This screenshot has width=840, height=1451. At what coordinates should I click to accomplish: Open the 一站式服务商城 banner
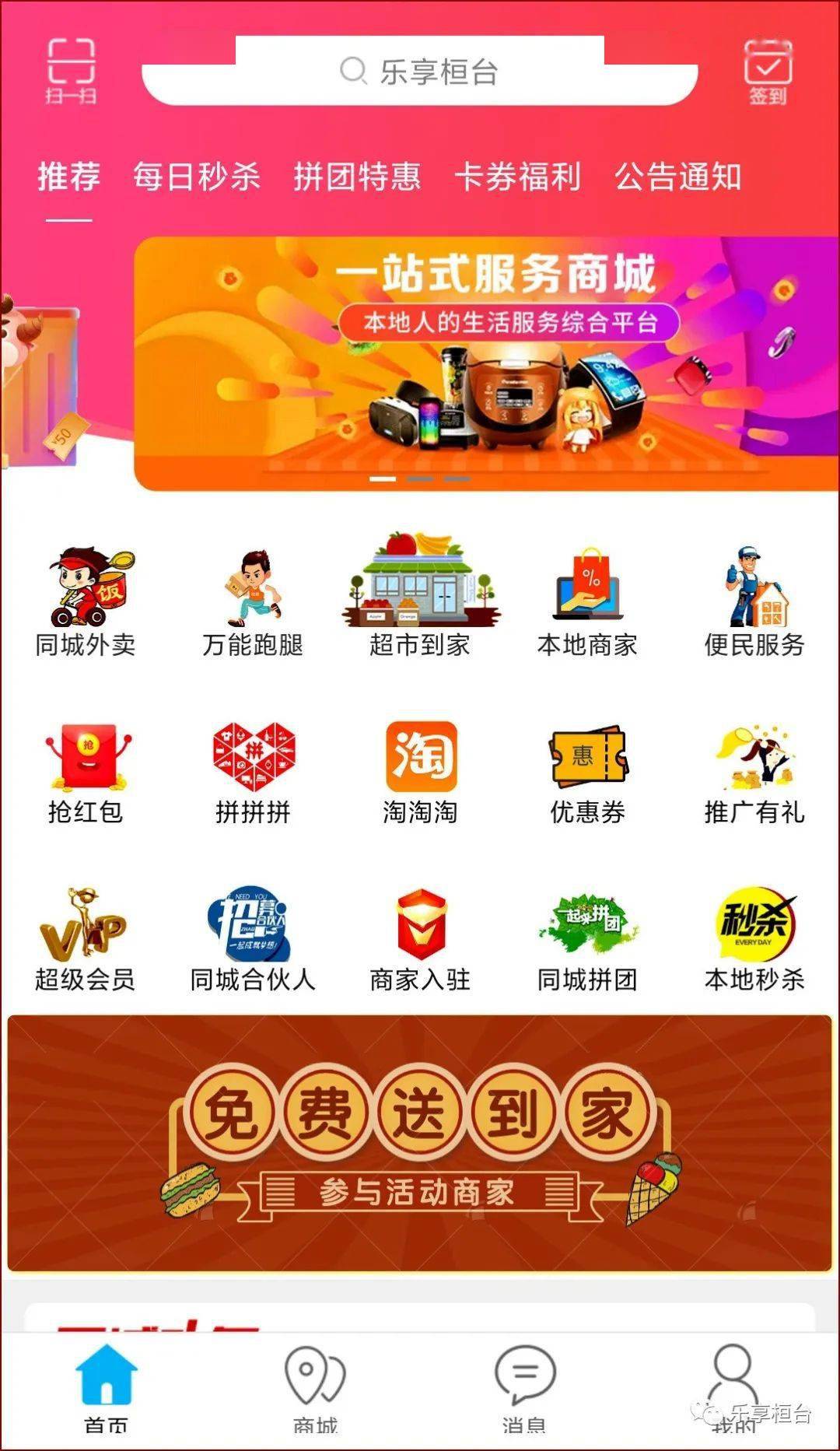tap(485, 363)
